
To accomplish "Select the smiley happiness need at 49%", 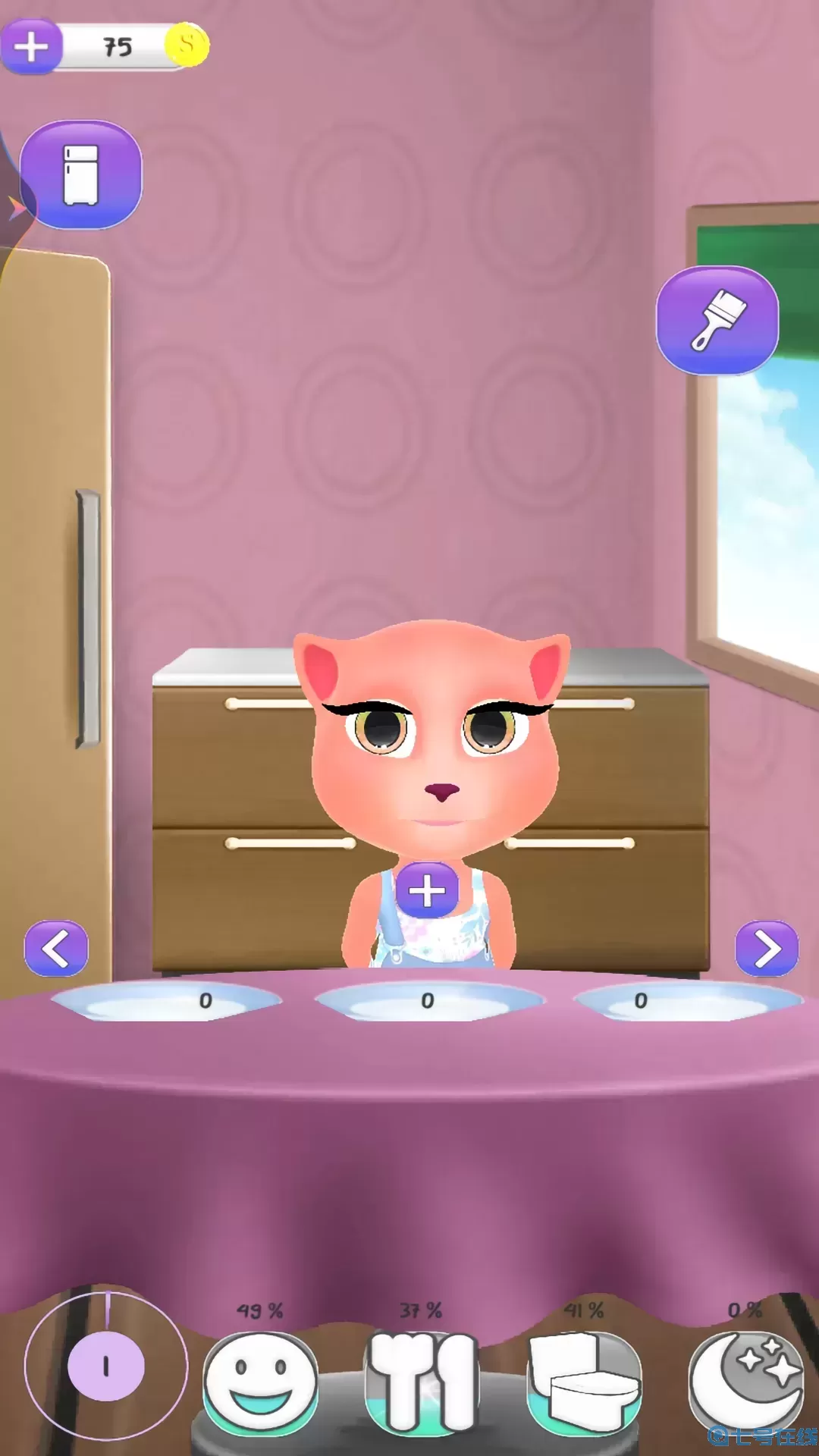I will tap(261, 1382).
